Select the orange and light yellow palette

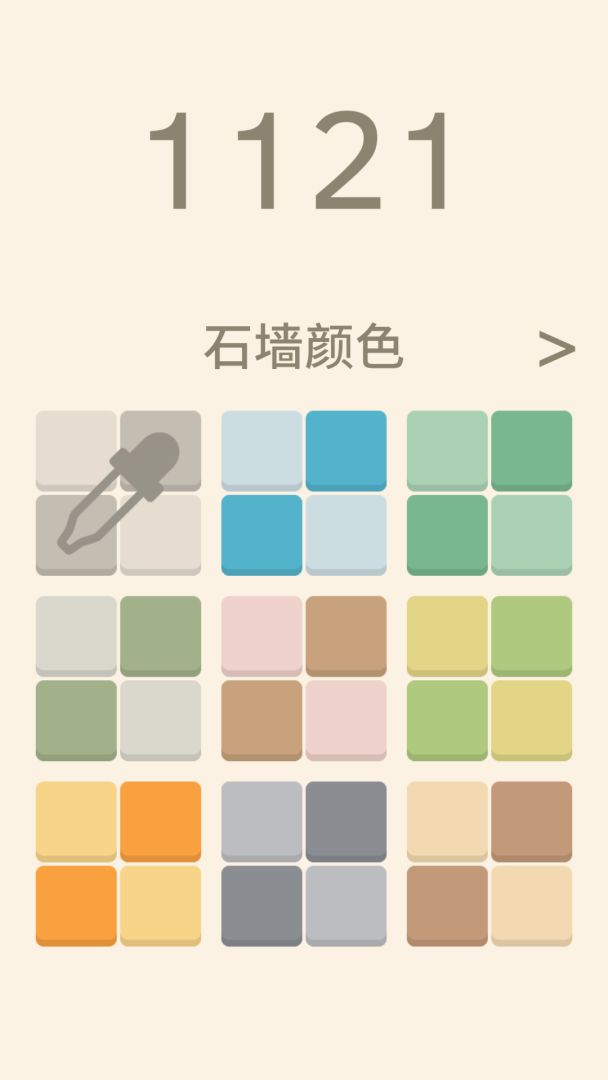point(118,863)
